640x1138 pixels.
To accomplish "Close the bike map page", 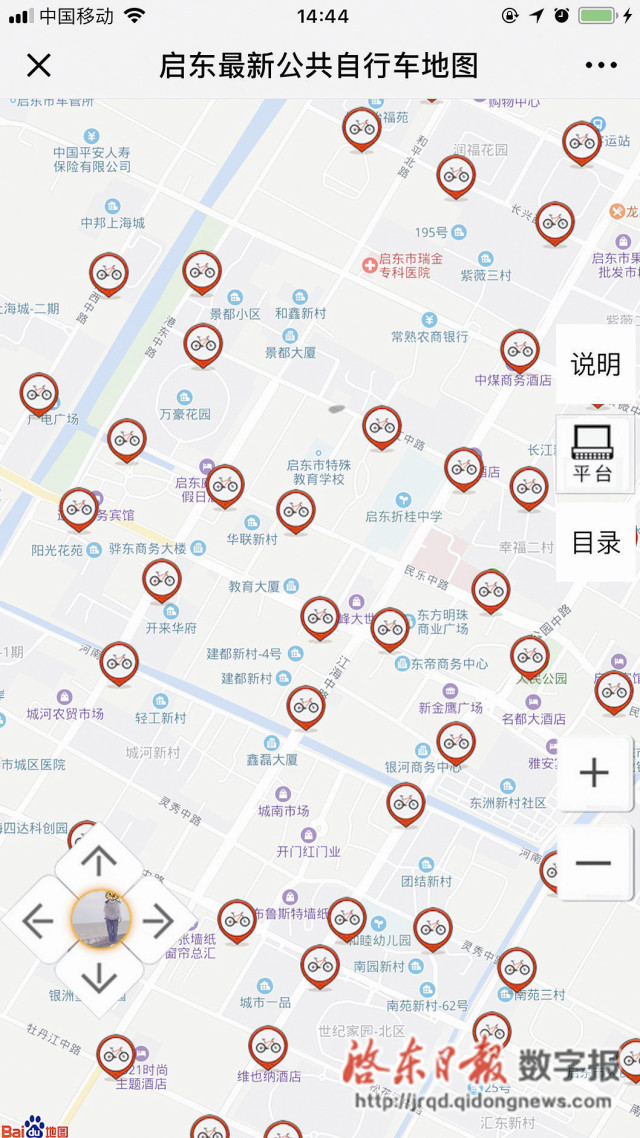I will tap(38, 66).
